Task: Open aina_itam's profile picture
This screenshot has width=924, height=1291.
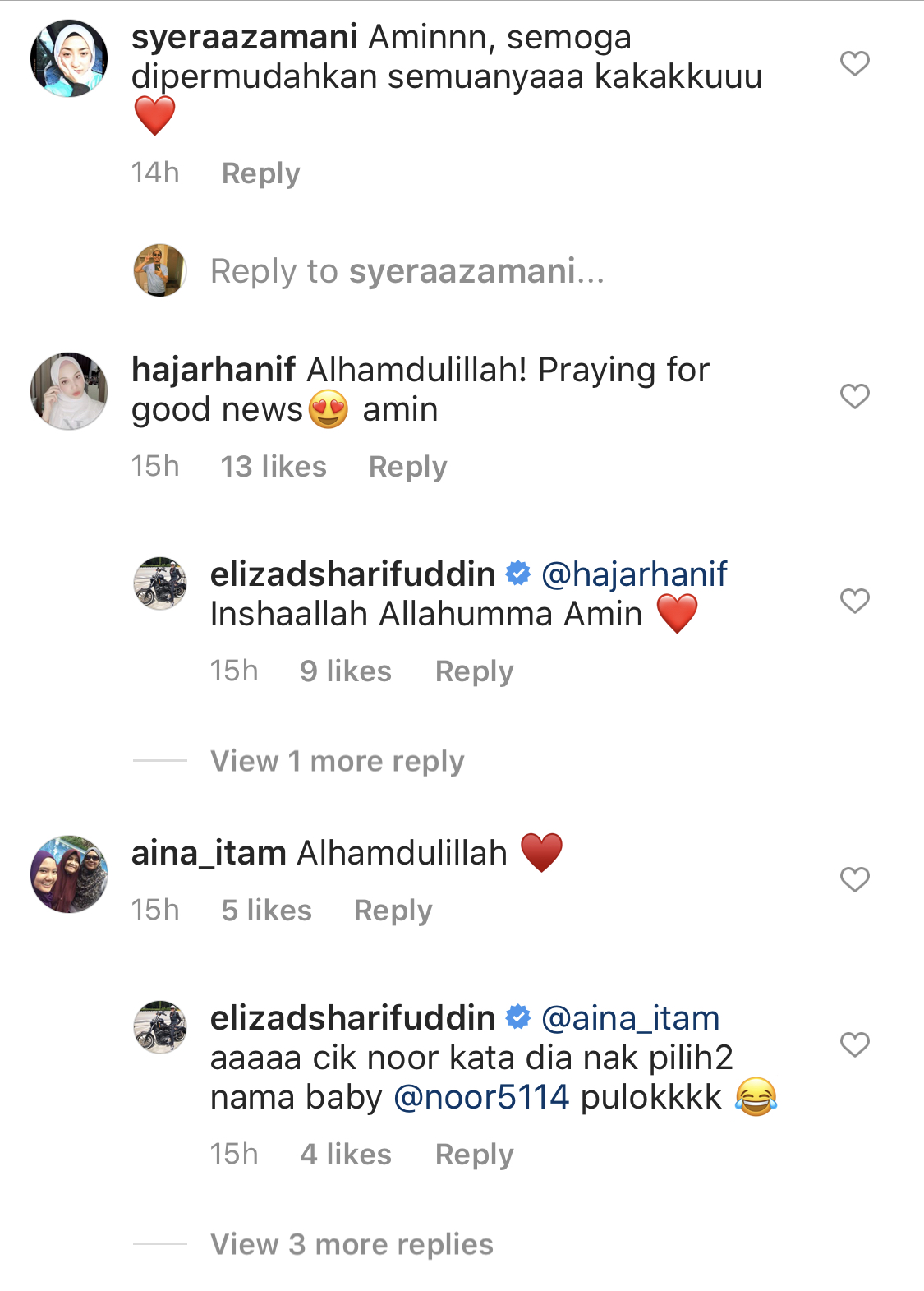Action: (x=69, y=874)
